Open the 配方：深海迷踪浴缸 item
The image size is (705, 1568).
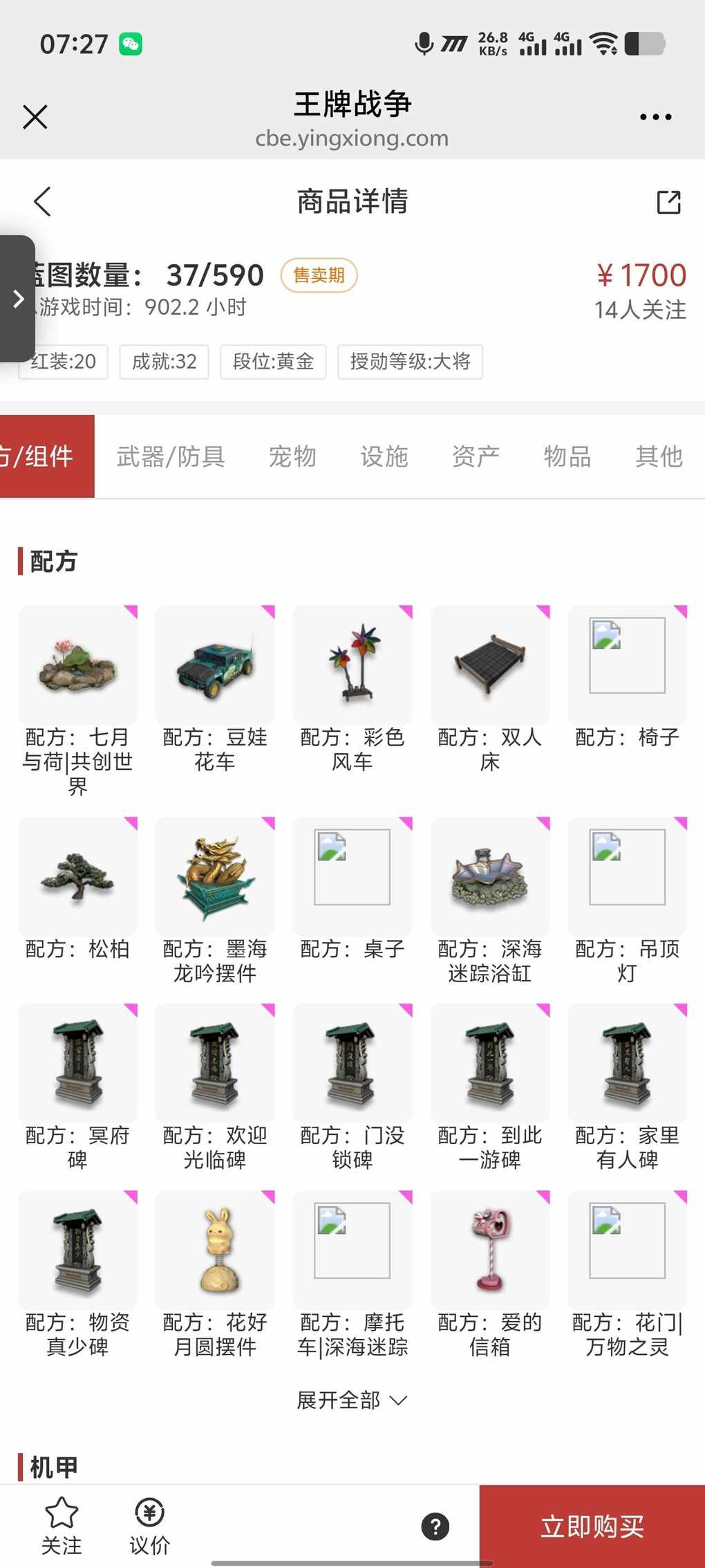[x=490, y=901]
